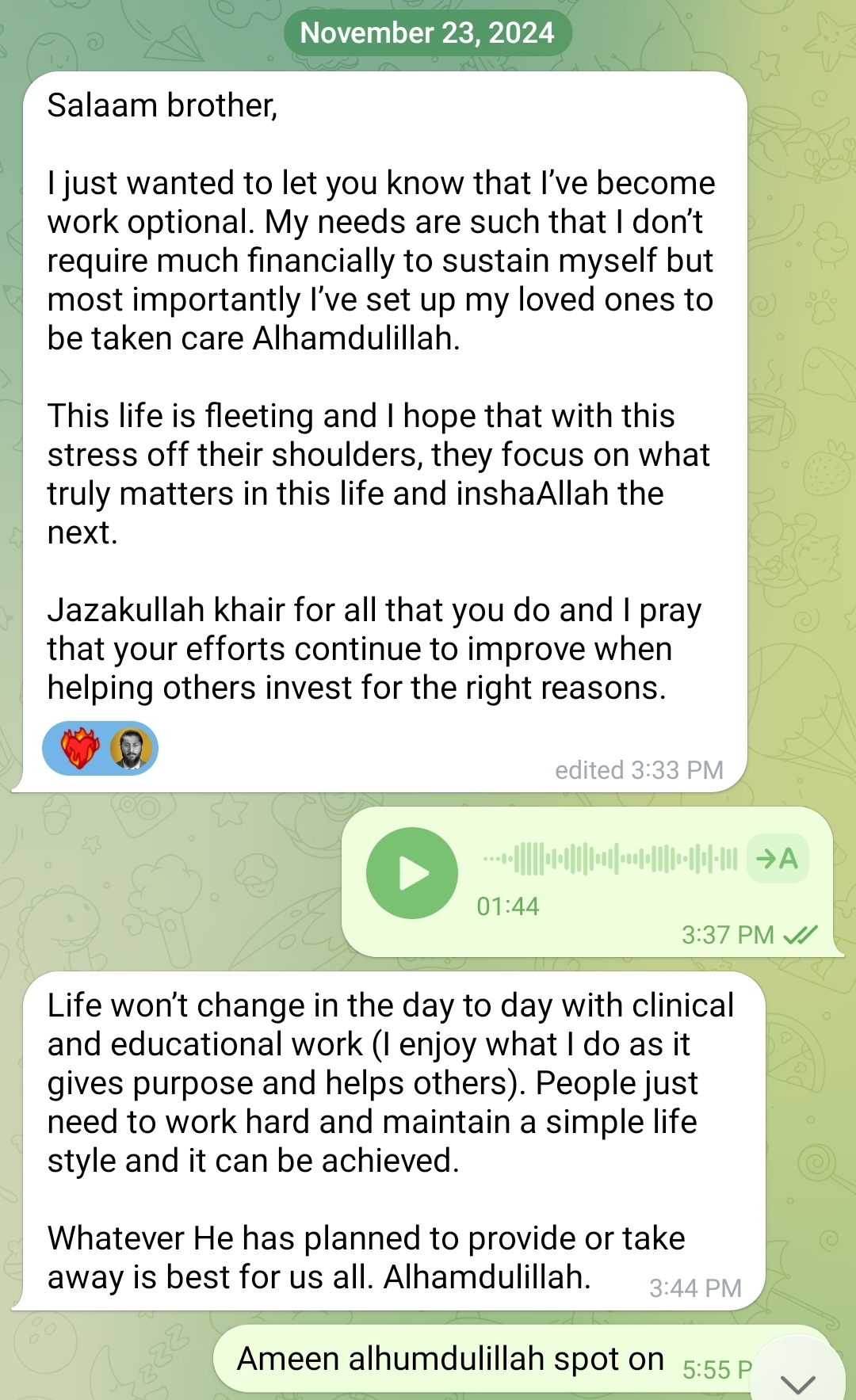Screen dimensions: 856x1400
Task: Play the 01:44 voice message
Action: click(x=411, y=873)
